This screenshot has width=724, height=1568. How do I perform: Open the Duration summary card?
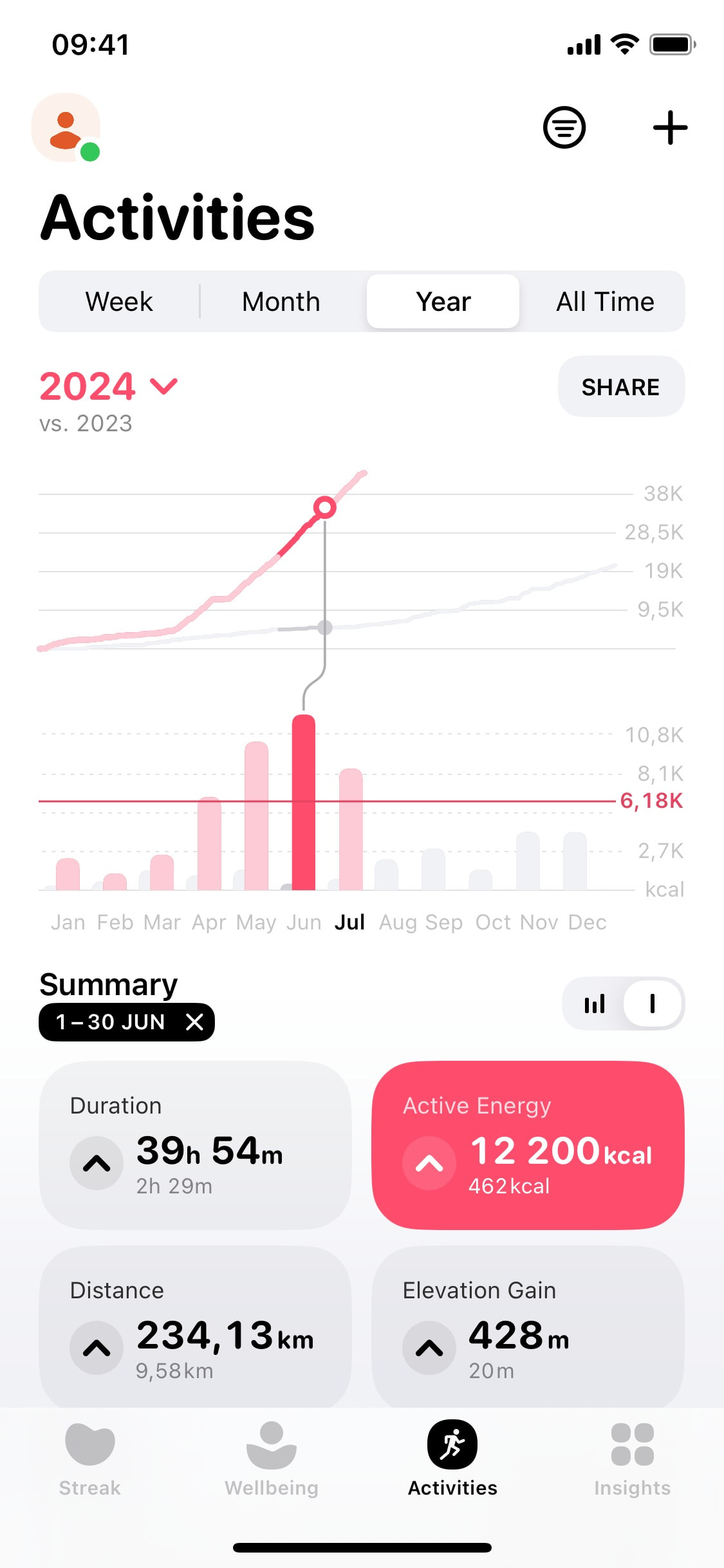pos(195,1145)
